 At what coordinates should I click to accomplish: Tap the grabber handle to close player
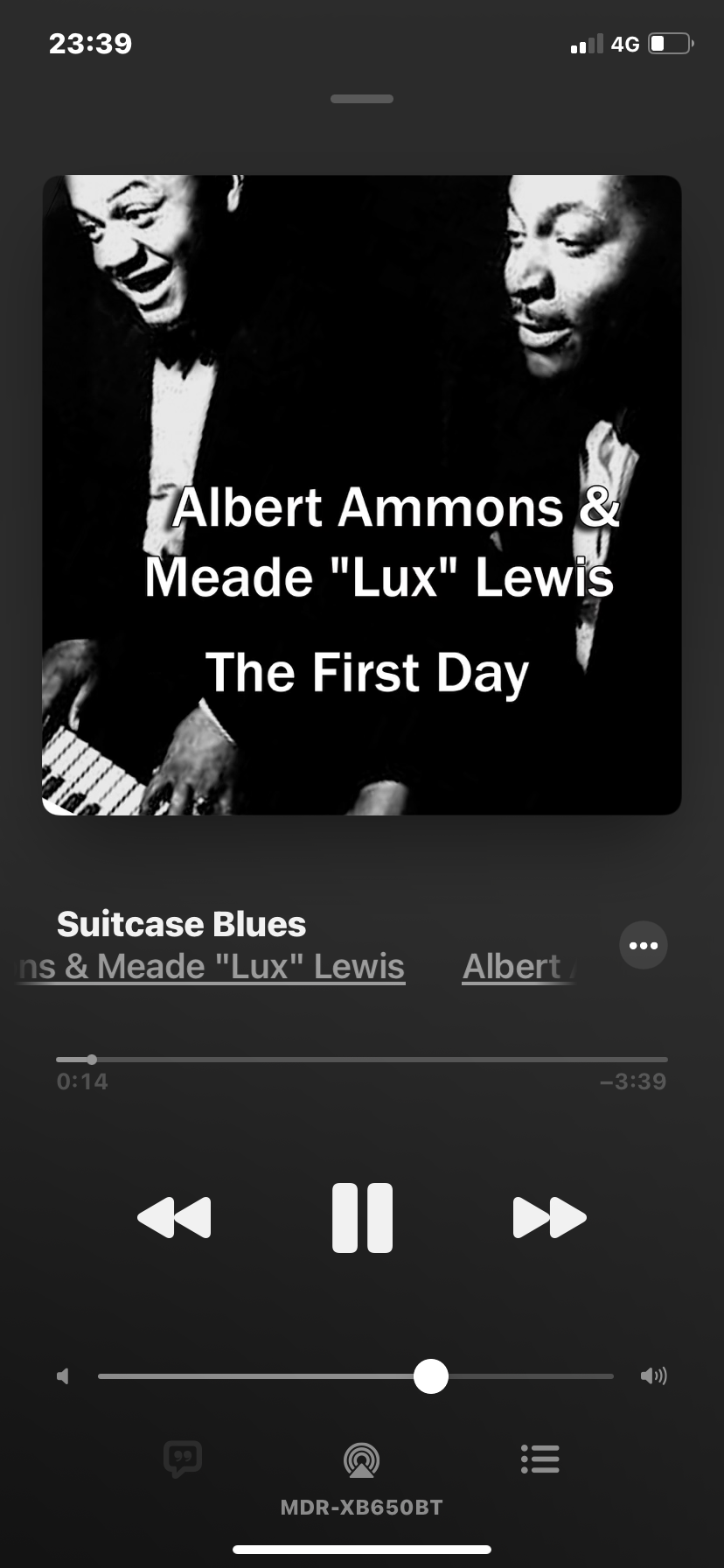(362, 99)
